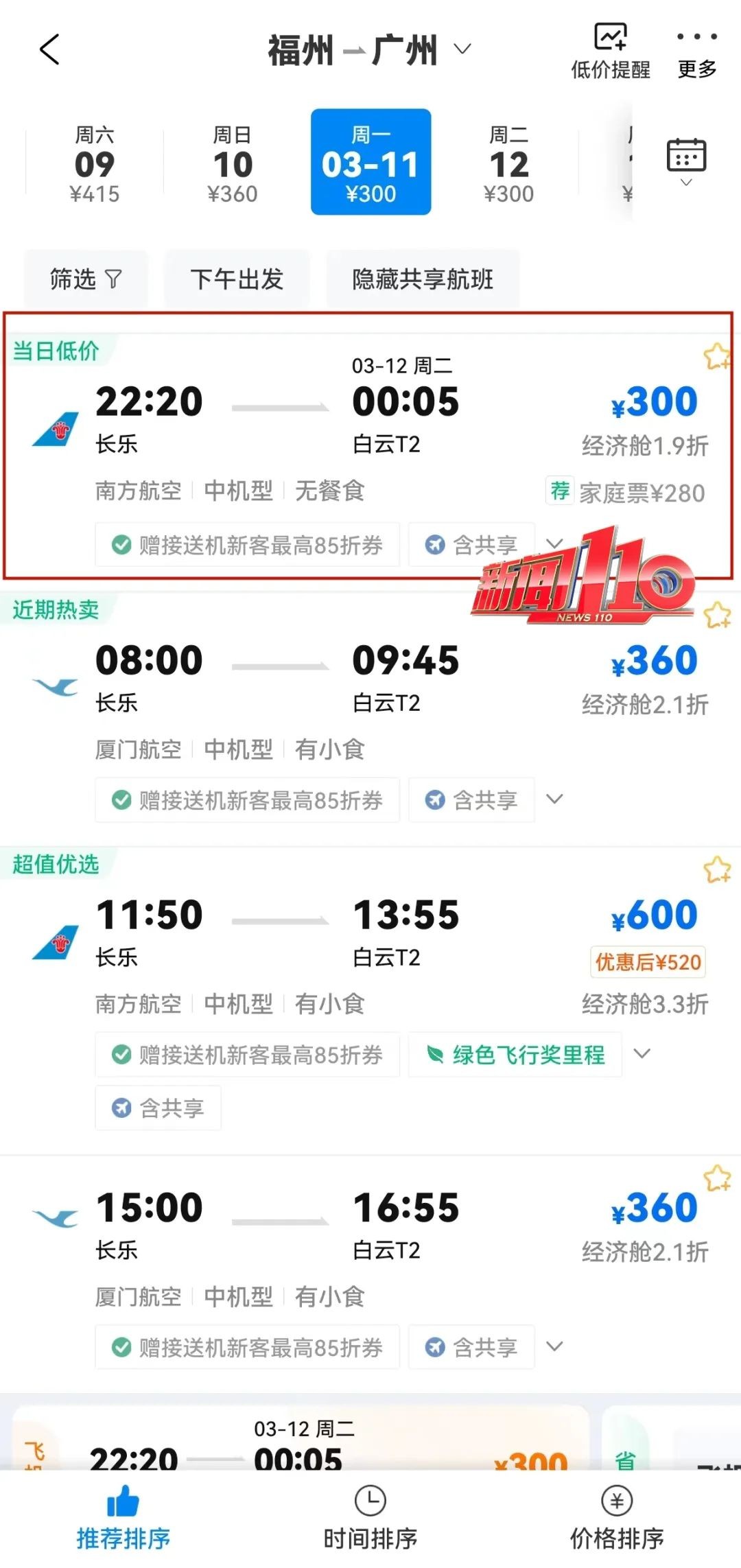Select Saturday 09 date at ¥415
The width and height of the screenshot is (741, 1568).
(94, 163)
